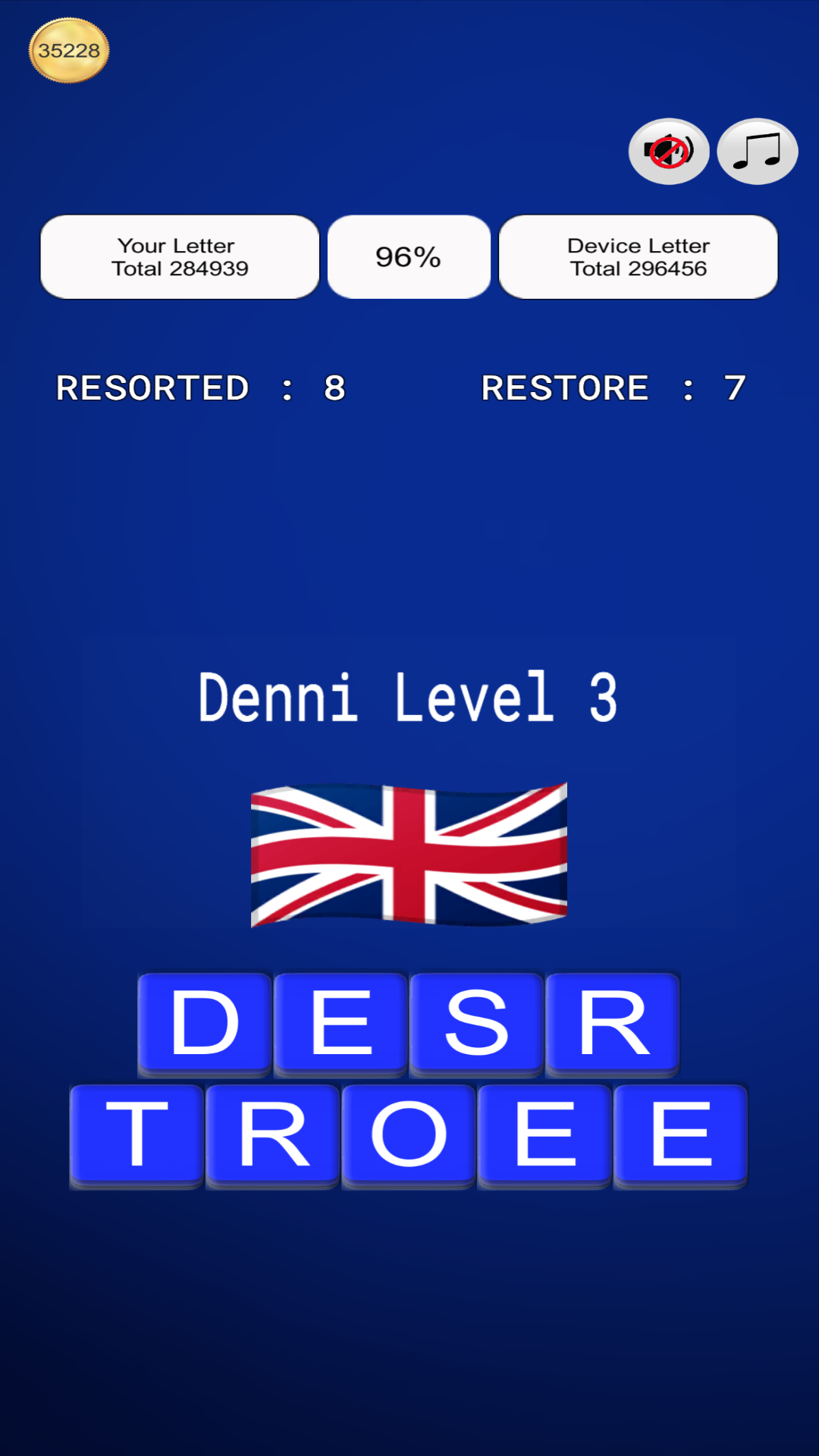Click the 96% progress indicator
The image size is (819, 1456).
point(408,256)
